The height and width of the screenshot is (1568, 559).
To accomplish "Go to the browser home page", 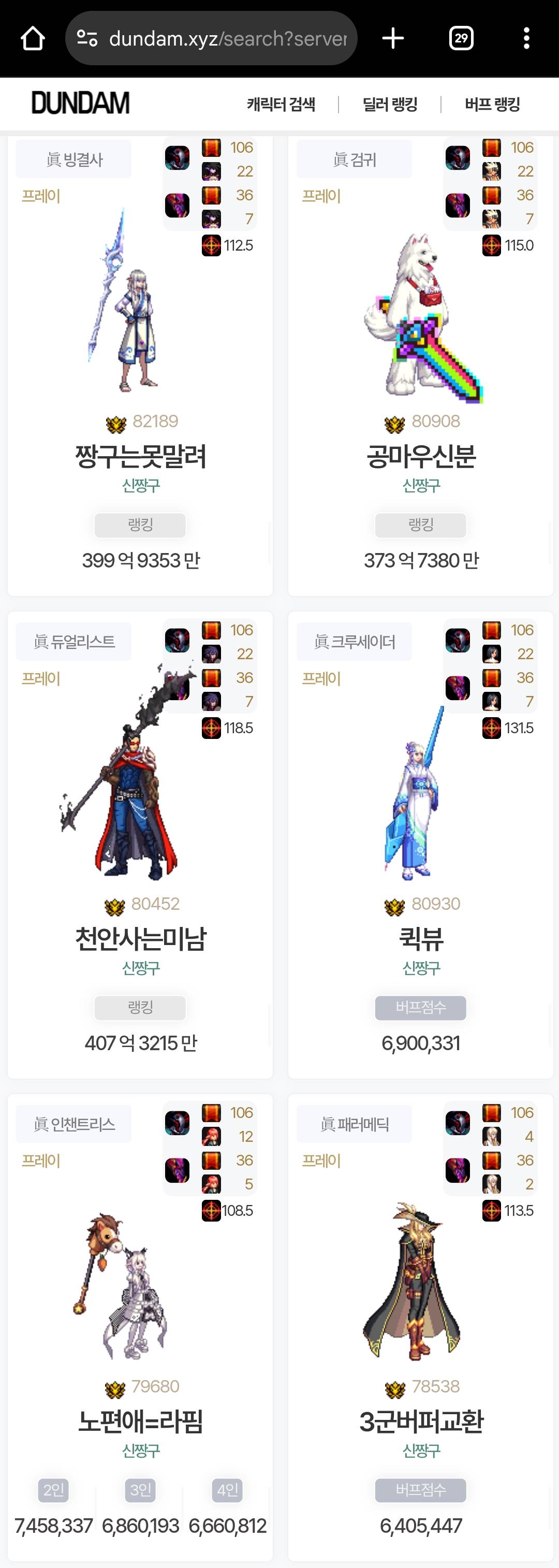I will click(33, 38).
